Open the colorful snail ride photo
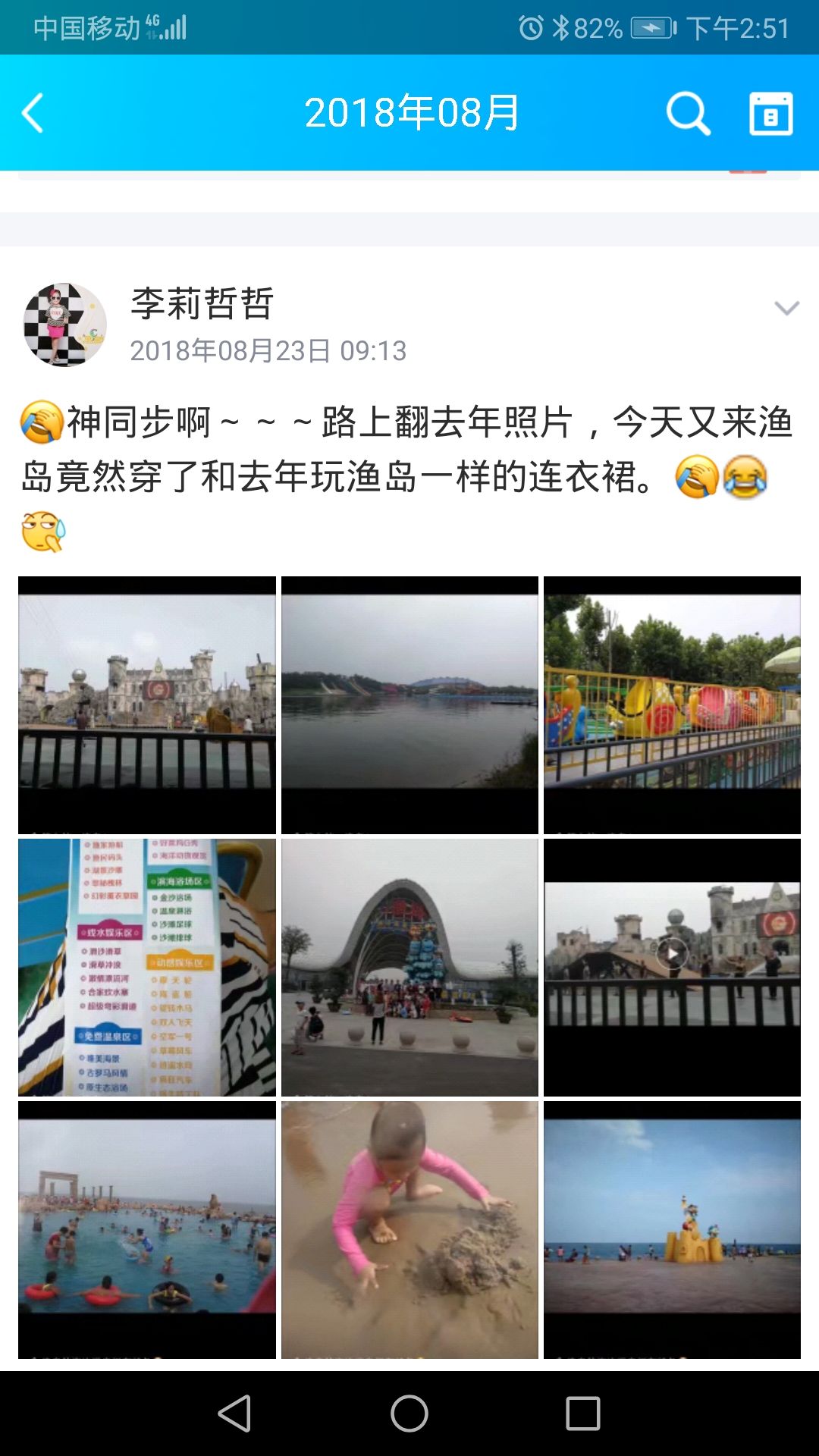819x1456 pixels. [x=672, y=704]
